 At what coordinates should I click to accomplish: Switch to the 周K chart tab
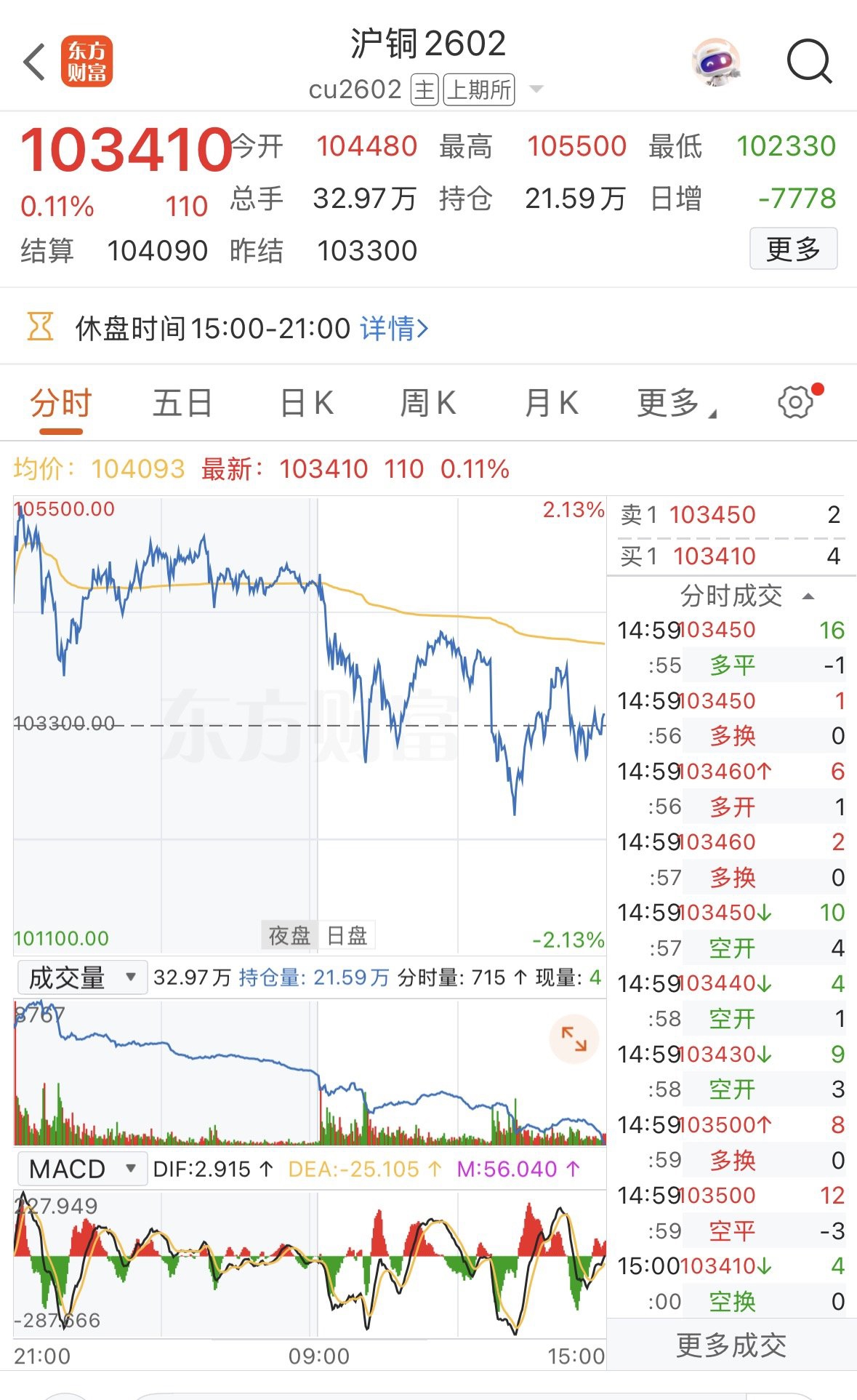point(428,403)
